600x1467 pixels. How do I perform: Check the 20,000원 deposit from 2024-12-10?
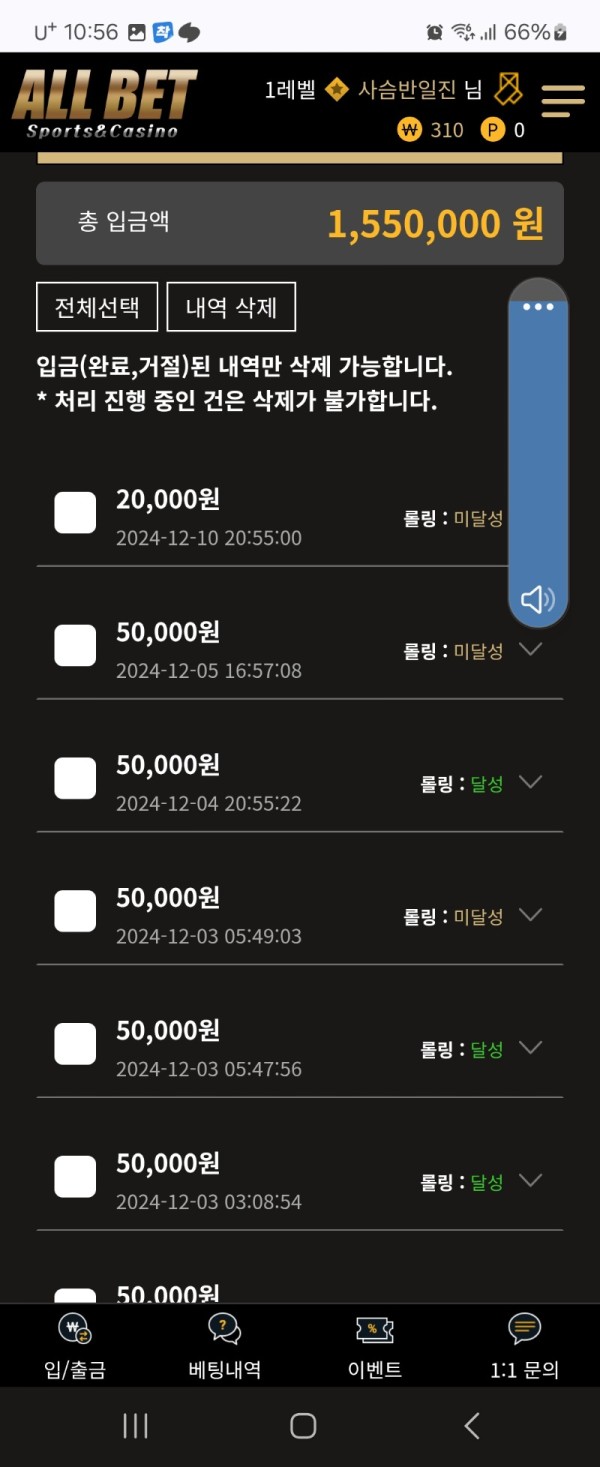[75, 513]
